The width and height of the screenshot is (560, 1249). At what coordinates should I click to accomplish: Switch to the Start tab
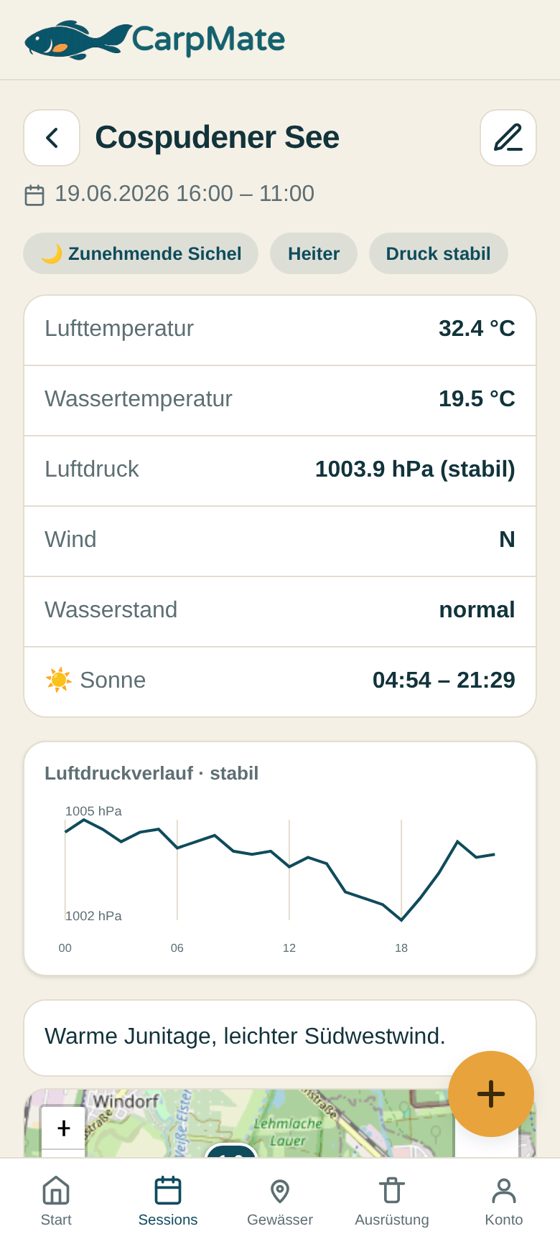(x=56, y=1203)
